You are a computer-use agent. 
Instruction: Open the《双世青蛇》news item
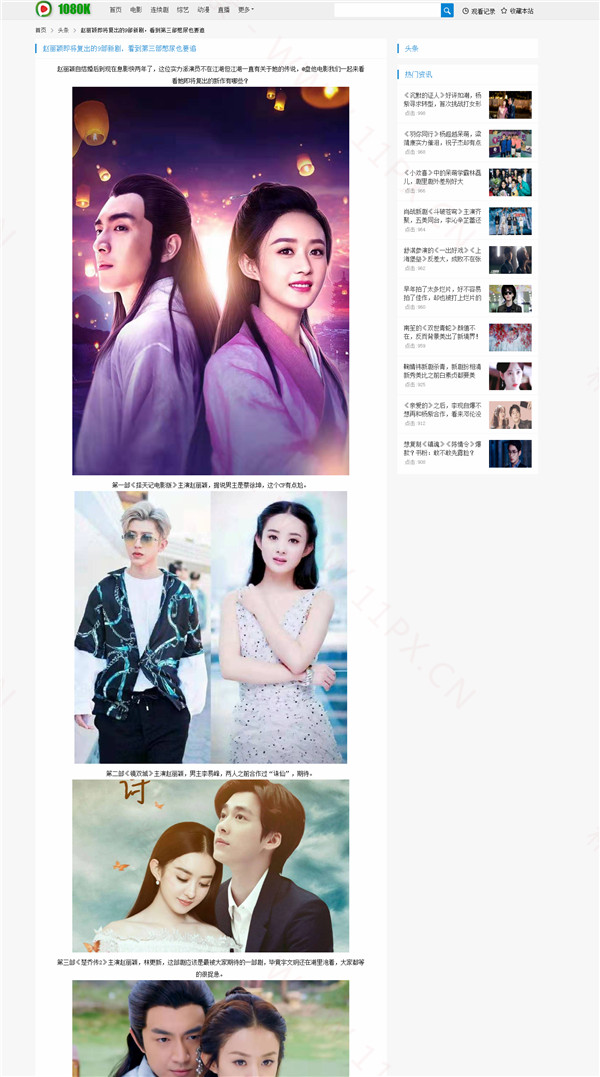[442, 331]
